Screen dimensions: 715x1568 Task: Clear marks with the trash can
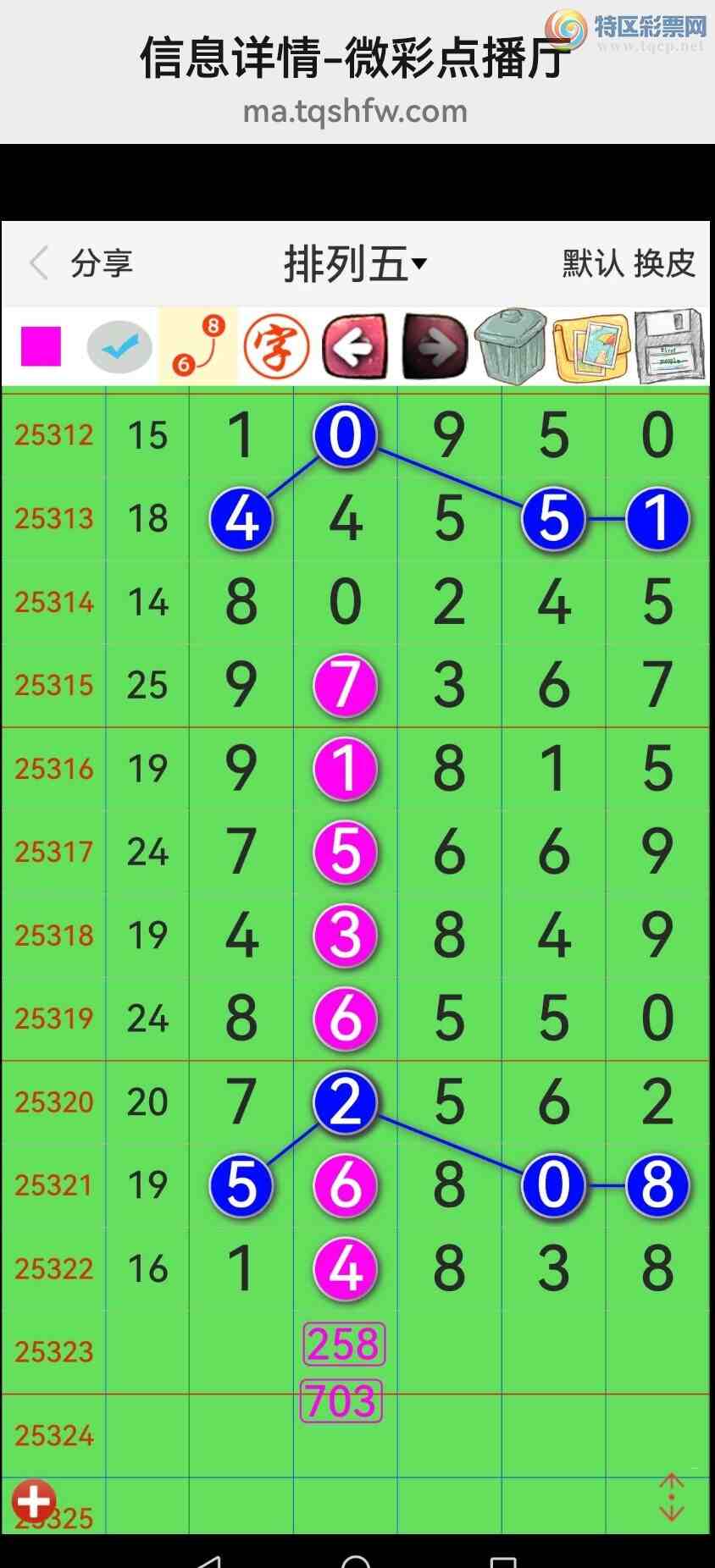[x=510, y=346]
